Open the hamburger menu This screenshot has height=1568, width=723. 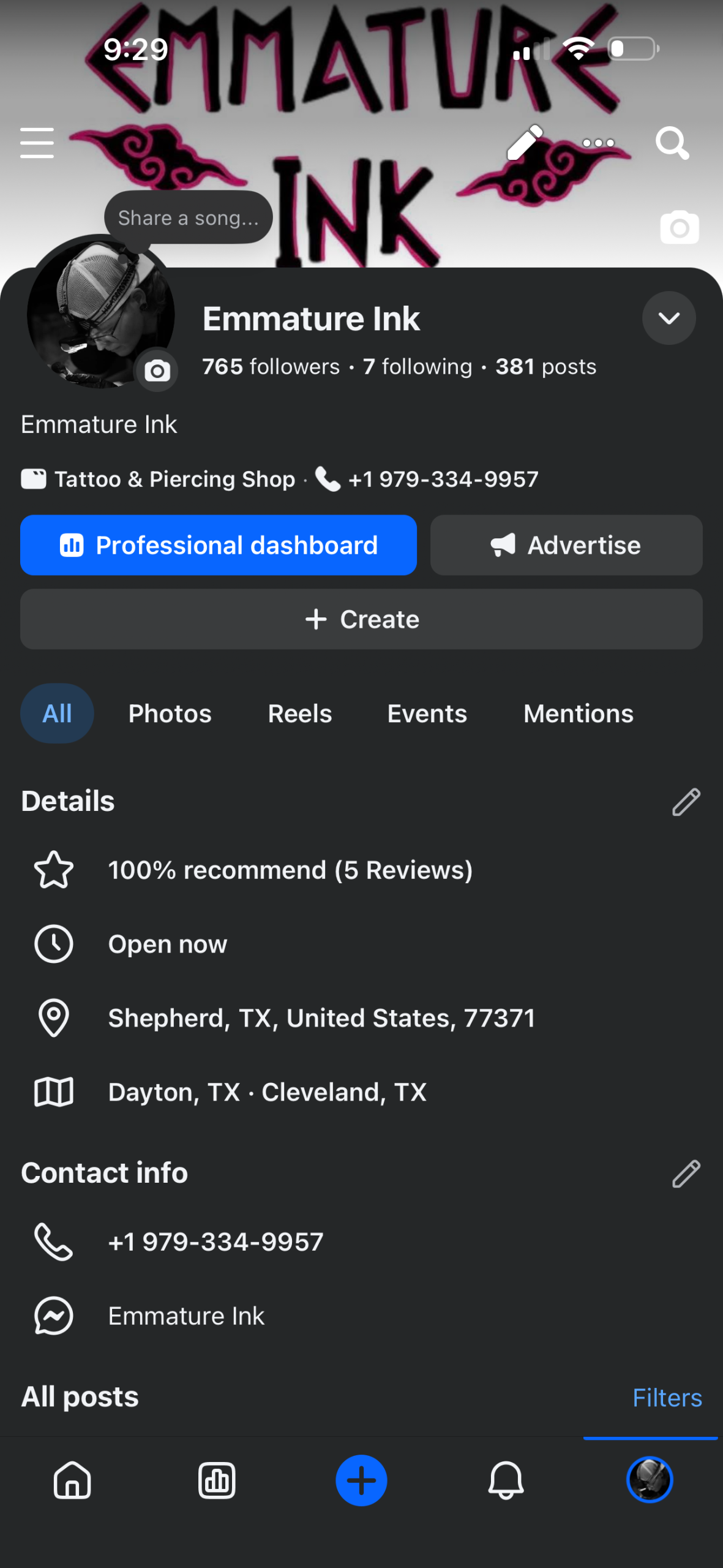[x=37, y=143]
